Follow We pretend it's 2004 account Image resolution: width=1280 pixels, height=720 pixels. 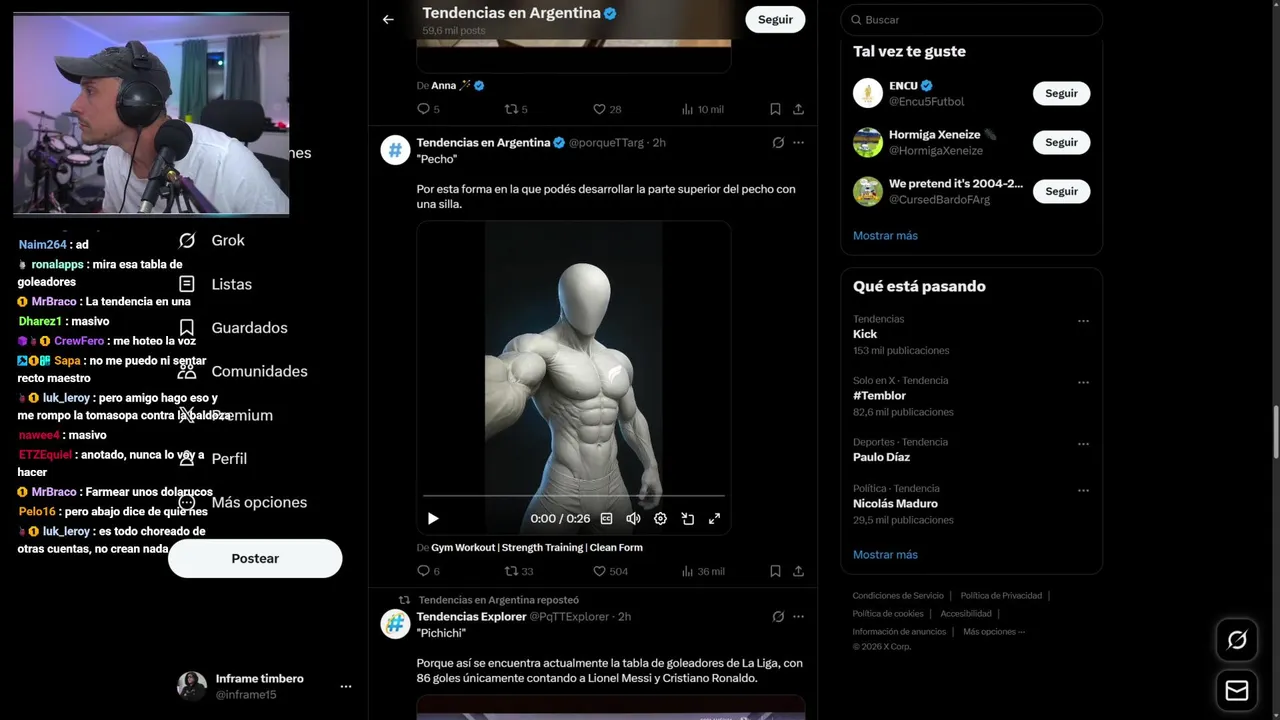pos(1060,191)
